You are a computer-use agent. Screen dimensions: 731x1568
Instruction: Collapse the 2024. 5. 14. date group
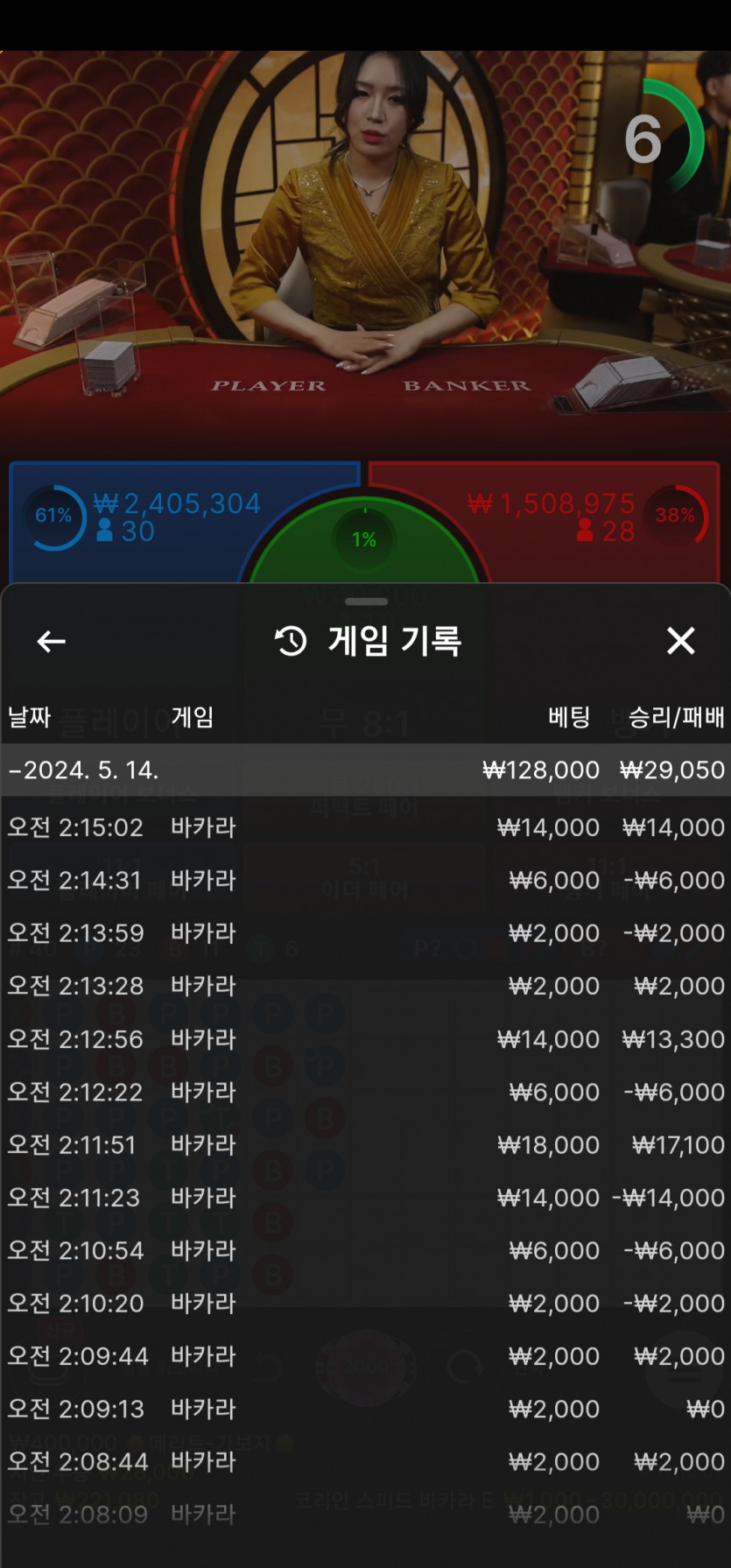365,770
